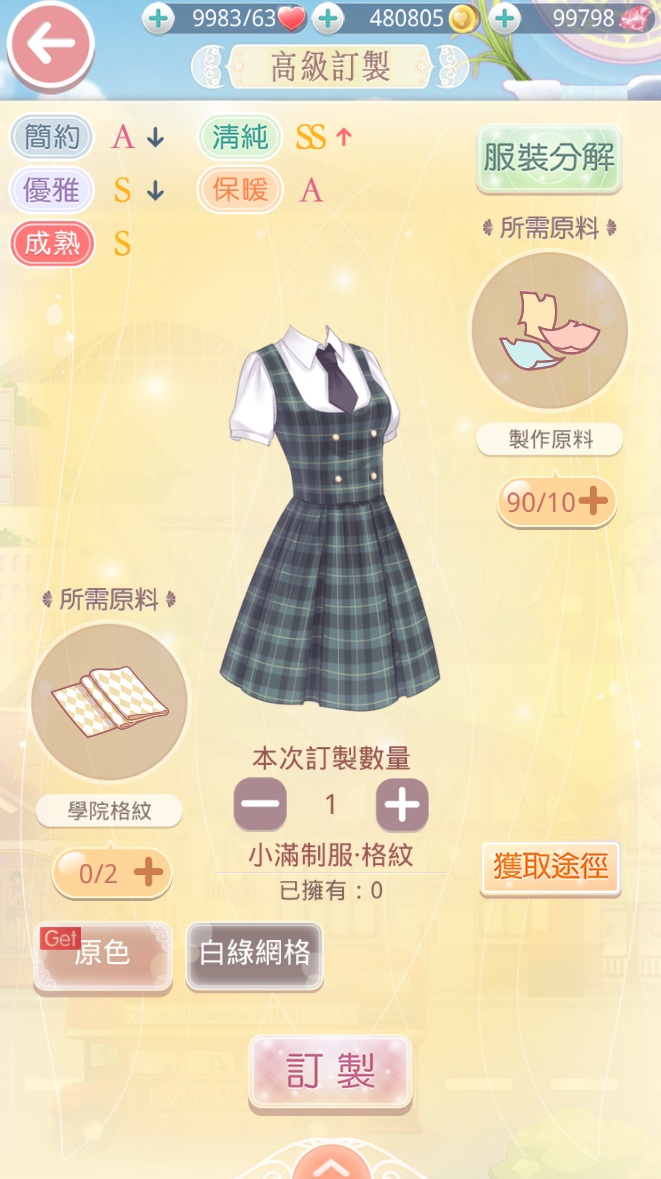Add 製作原料 material with plus button
The height and width of the screenshot is (1179, 661).
point(593,501)
